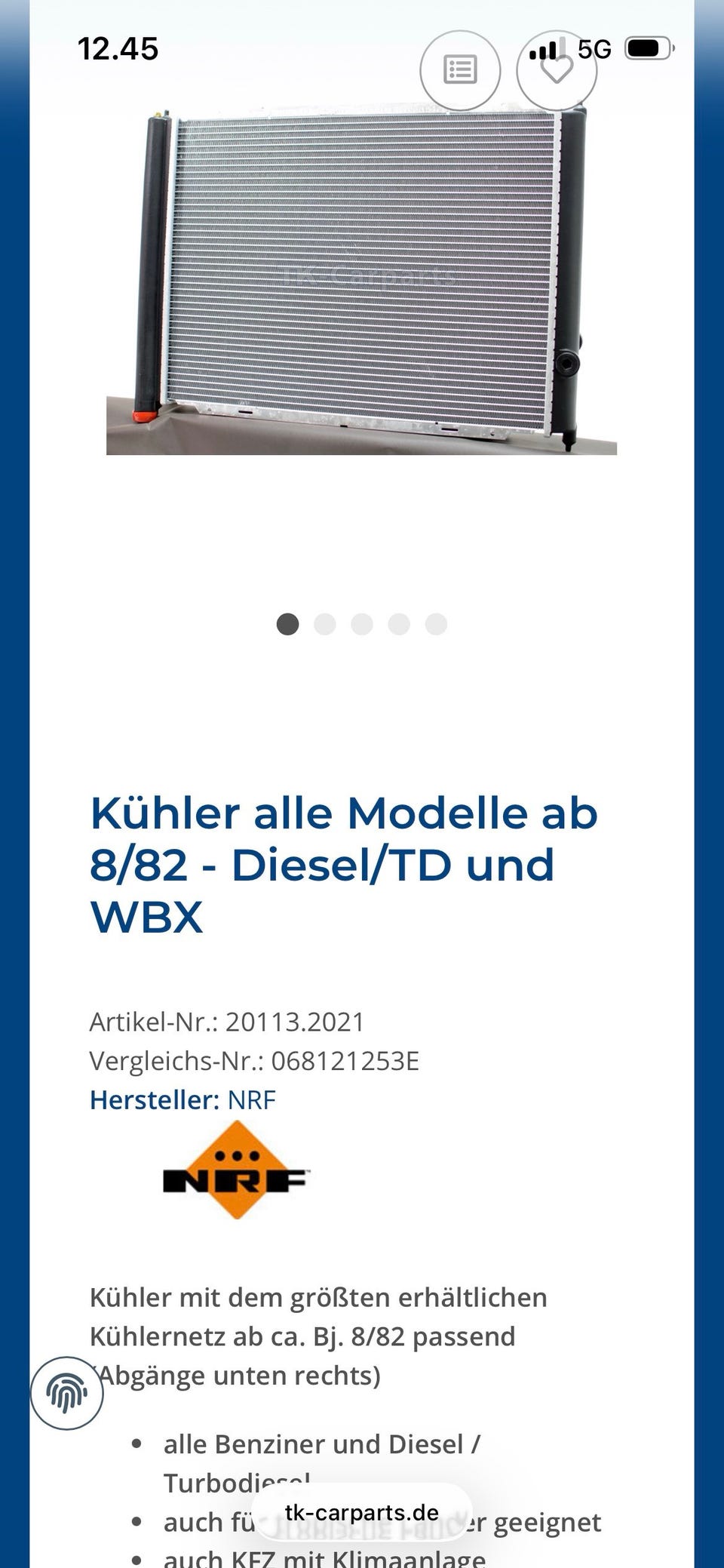Tap the signal strength bars icon
This screenshot has width=724, height=1568.
[x=547, y=48]
